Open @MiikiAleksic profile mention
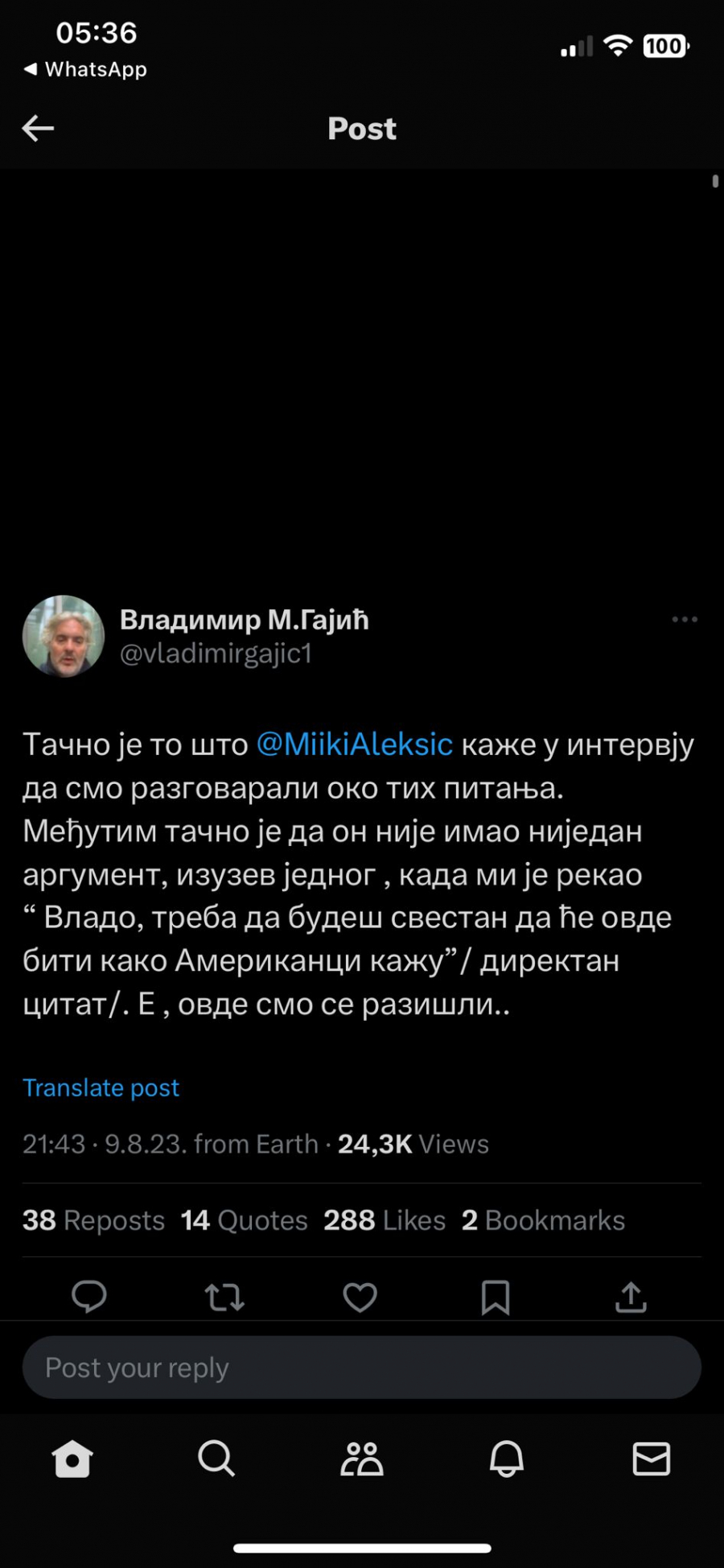724x1568 pixels. [x=356, y=744]
